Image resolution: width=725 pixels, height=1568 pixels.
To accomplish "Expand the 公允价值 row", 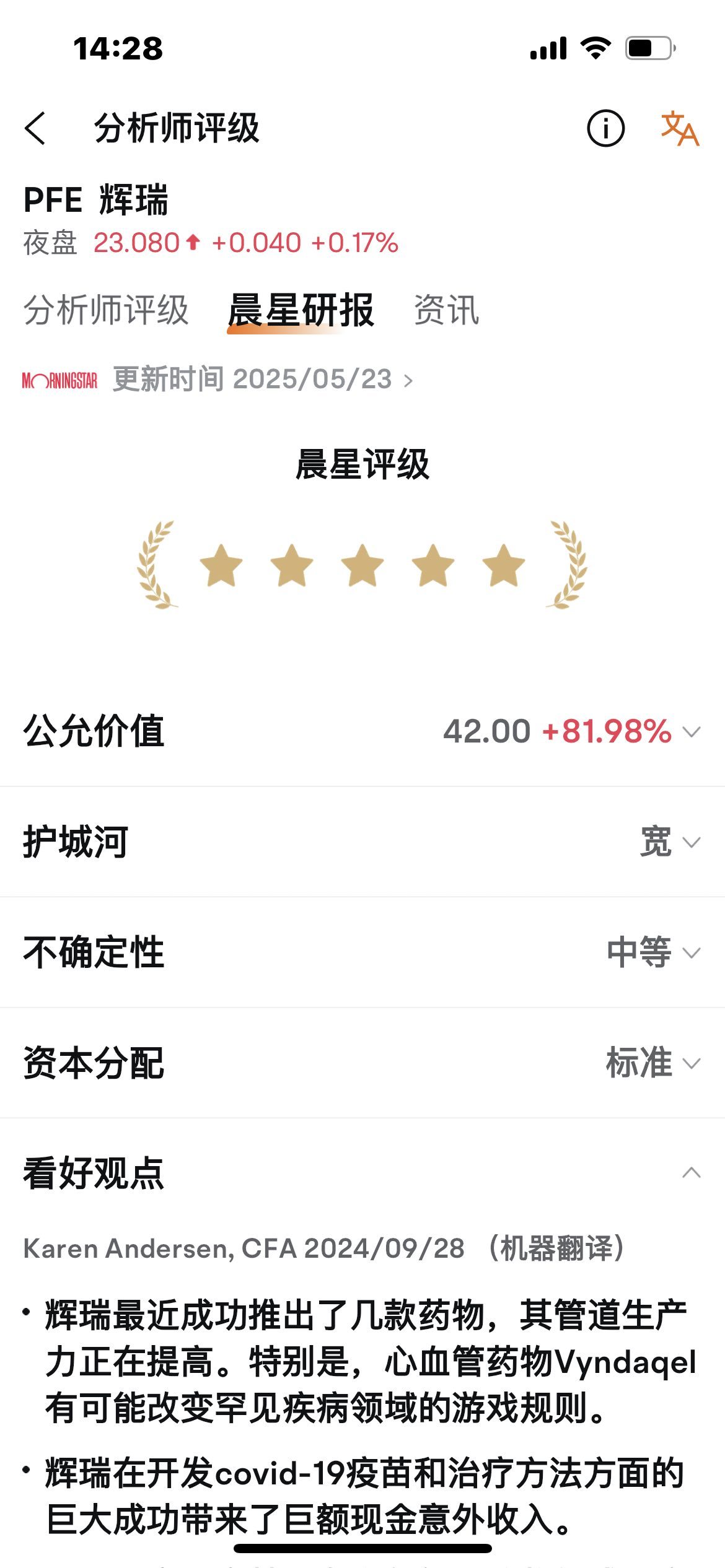I will [x=362, y=731].
